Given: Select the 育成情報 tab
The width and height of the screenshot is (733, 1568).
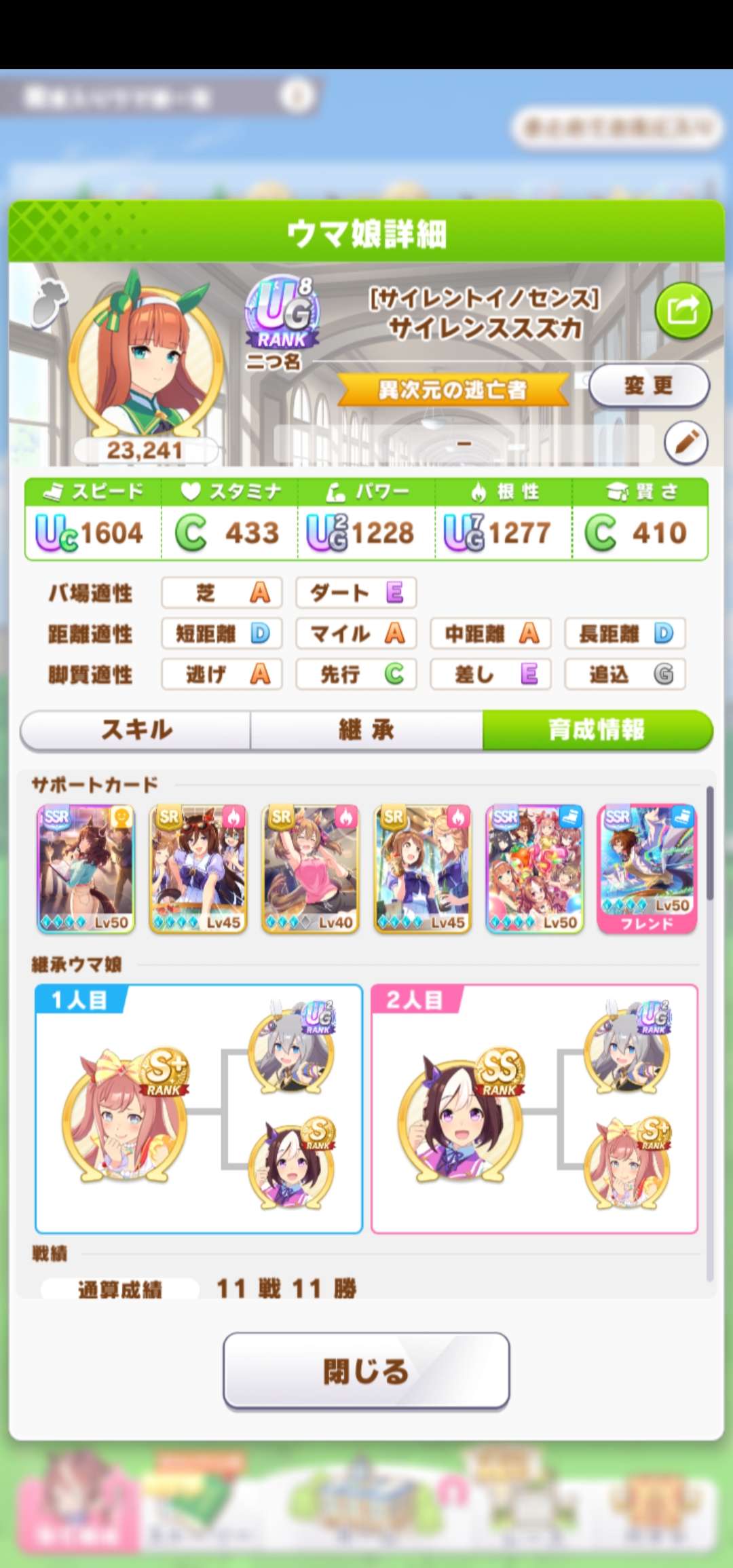Looking at the screenshot, I should point(597,730).
